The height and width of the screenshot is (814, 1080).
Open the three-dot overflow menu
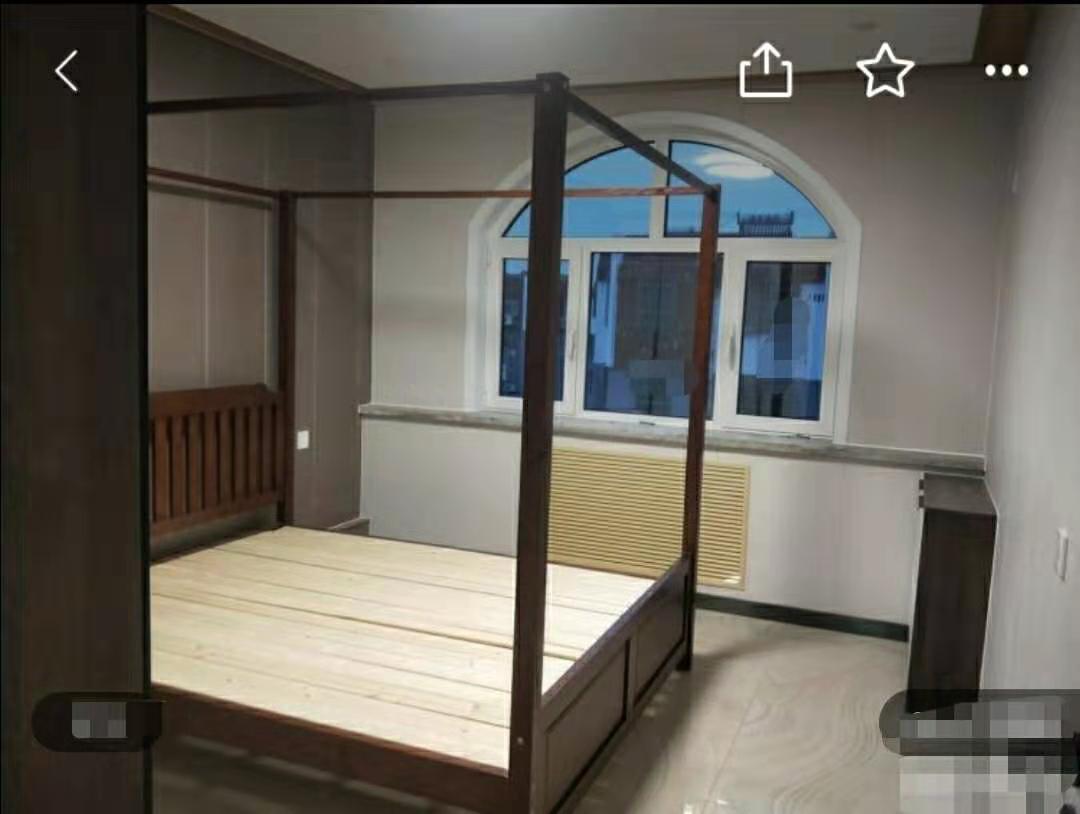pyautogui.click(x=1006, y=71)
